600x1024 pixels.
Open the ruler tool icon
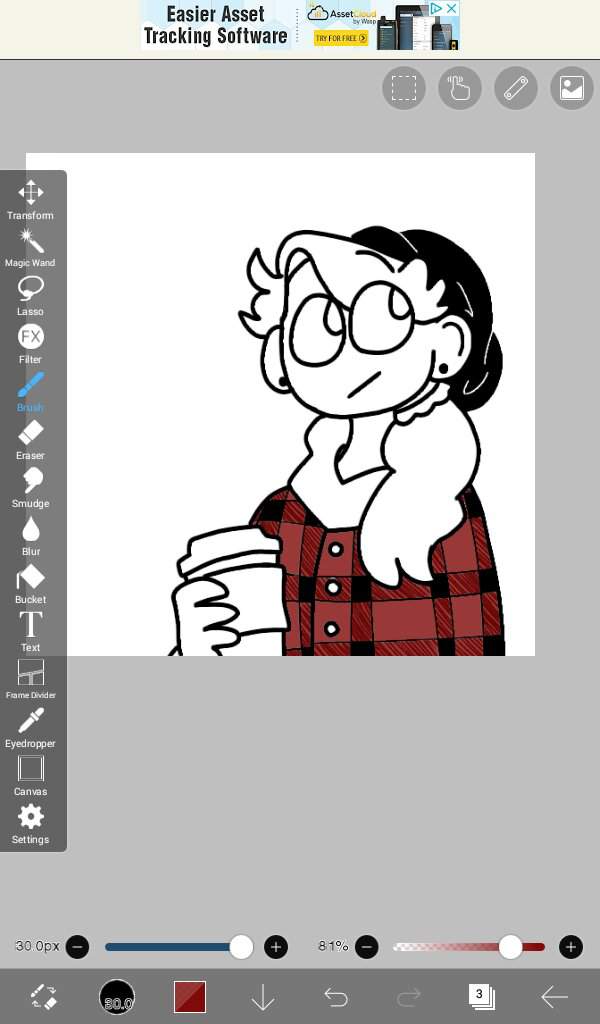(x=516, y=88)
